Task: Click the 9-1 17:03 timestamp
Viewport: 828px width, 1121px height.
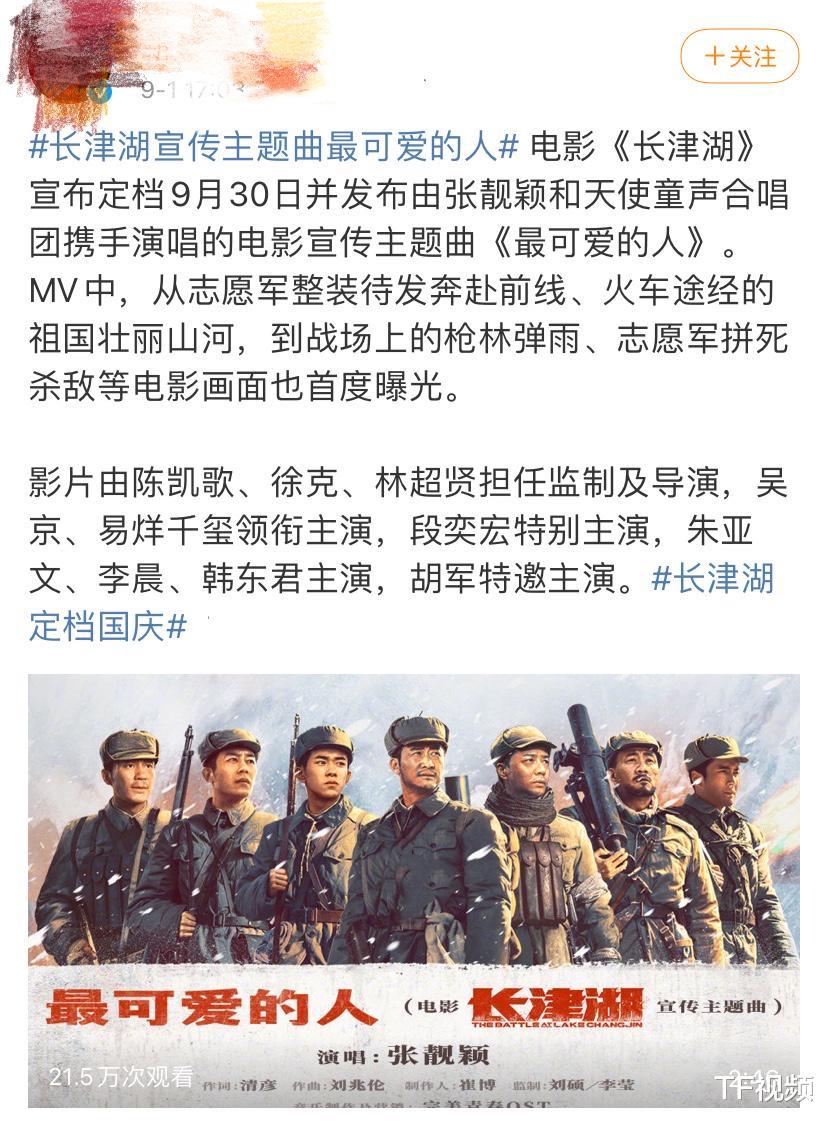Action: pos(195,92)
